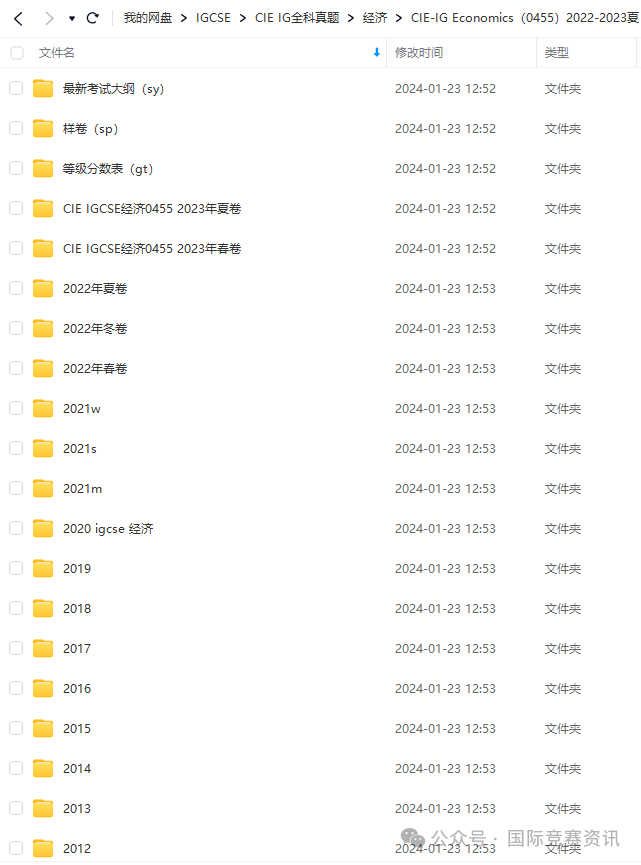Open the 最新考试大纲（sy）folder
641x865 pixels.
pos(113,89)
